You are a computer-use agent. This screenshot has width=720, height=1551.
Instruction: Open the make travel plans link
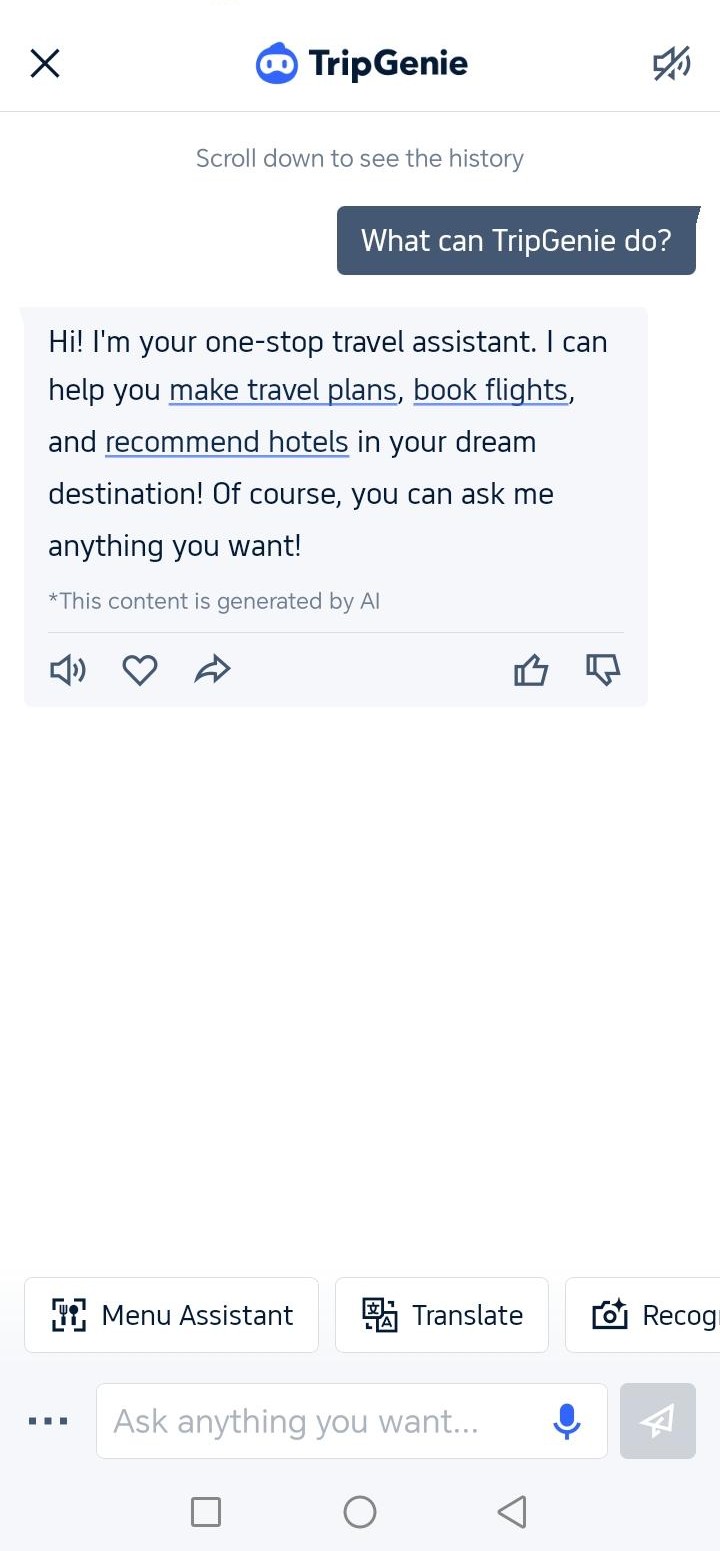[x=283, y=390]
